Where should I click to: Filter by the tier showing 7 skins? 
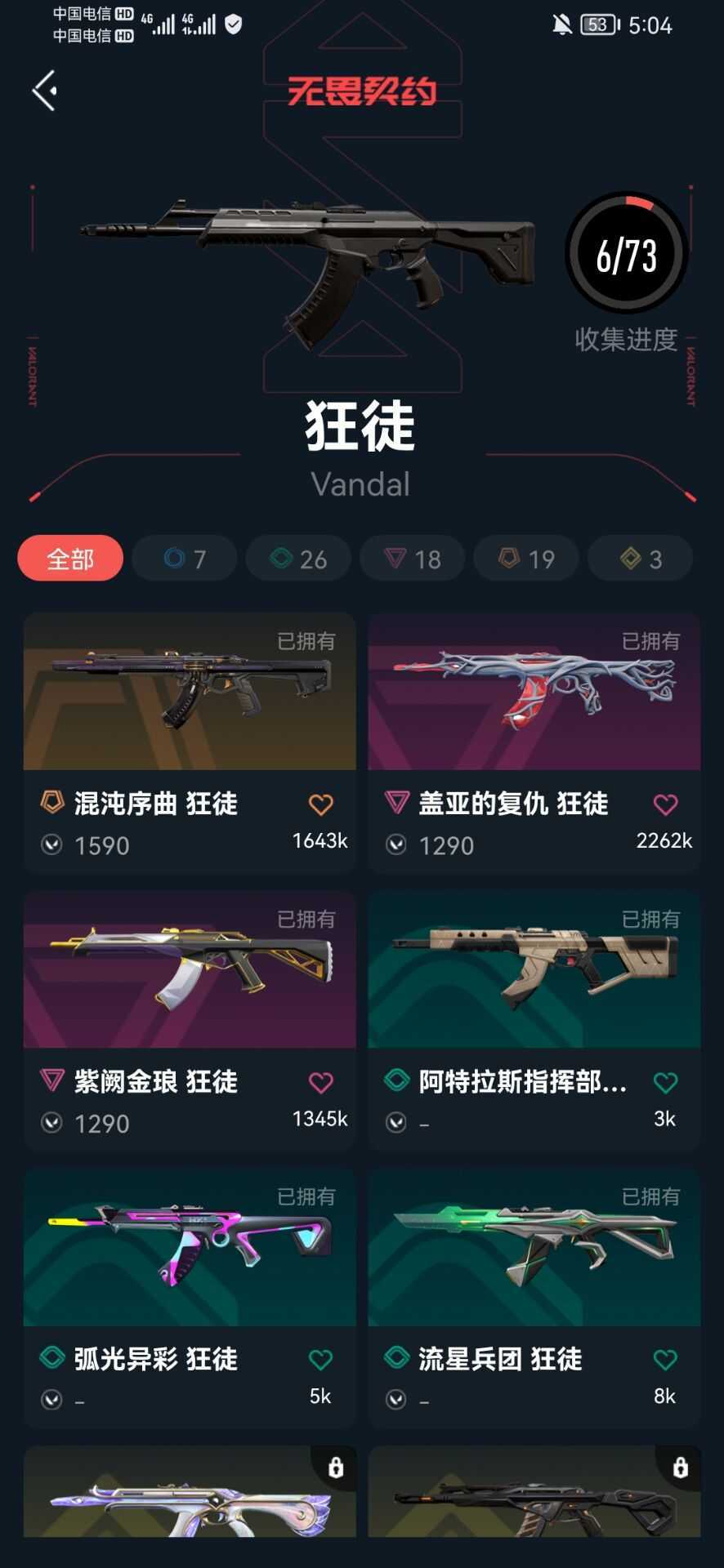[x=185, y=559]
